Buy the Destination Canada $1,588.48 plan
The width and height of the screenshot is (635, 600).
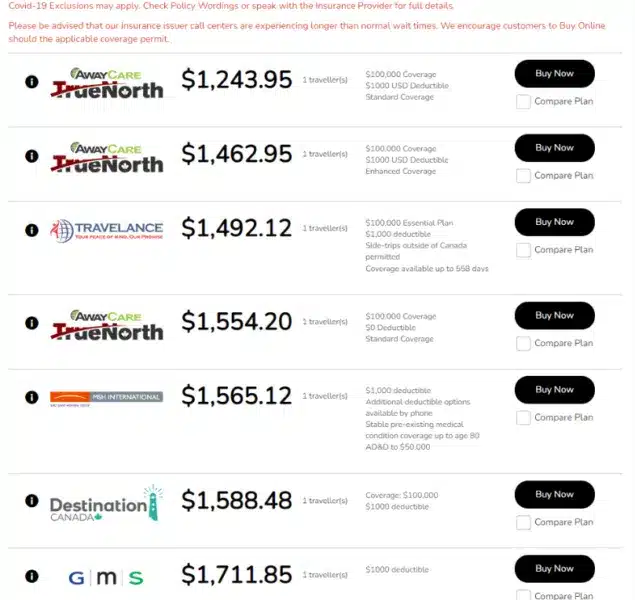[554, 494]
